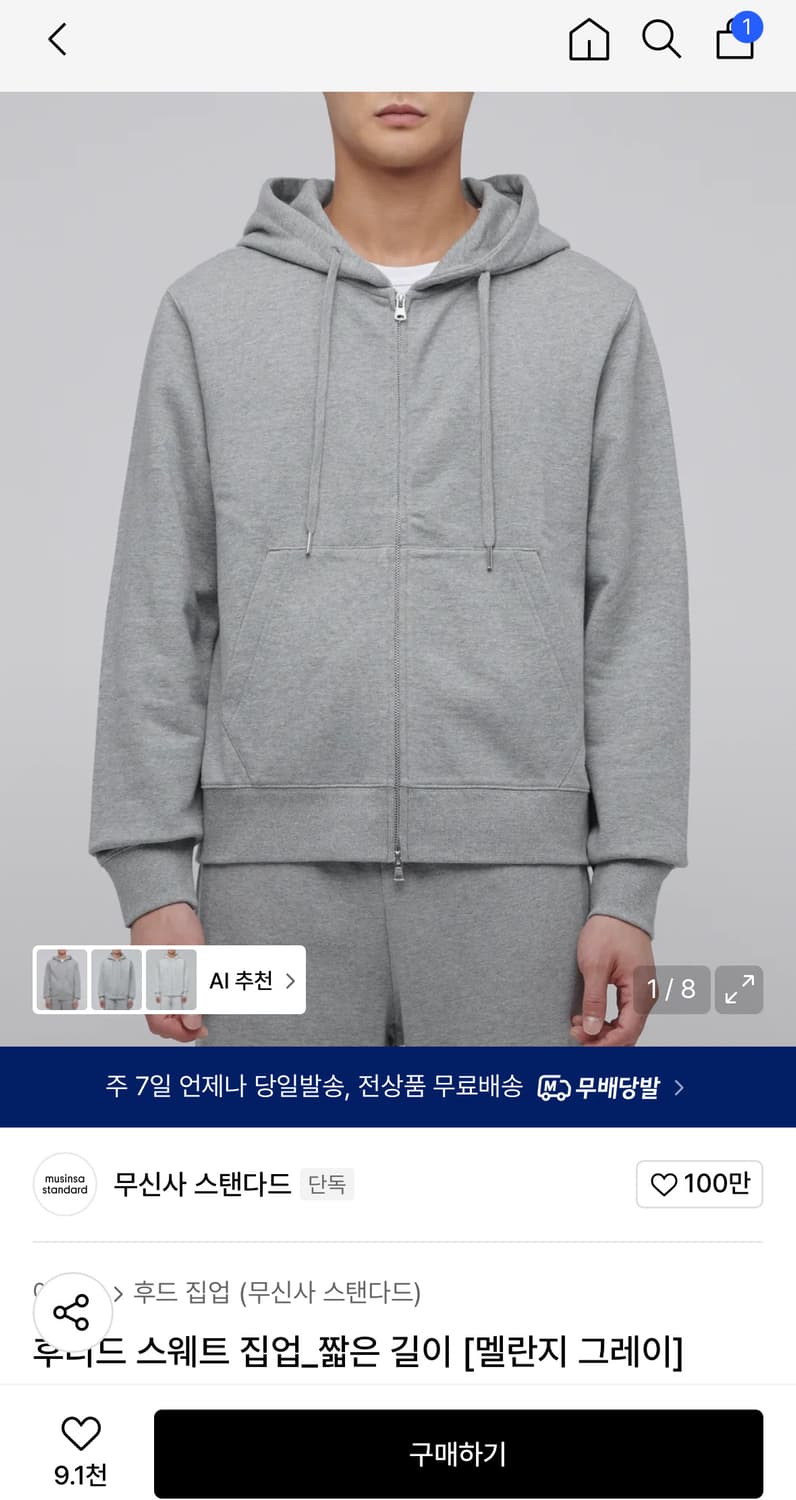This screenshot has width=796, height=1500.
Task: Tap the 1/8 image page indicator
Action: point(672,989)
